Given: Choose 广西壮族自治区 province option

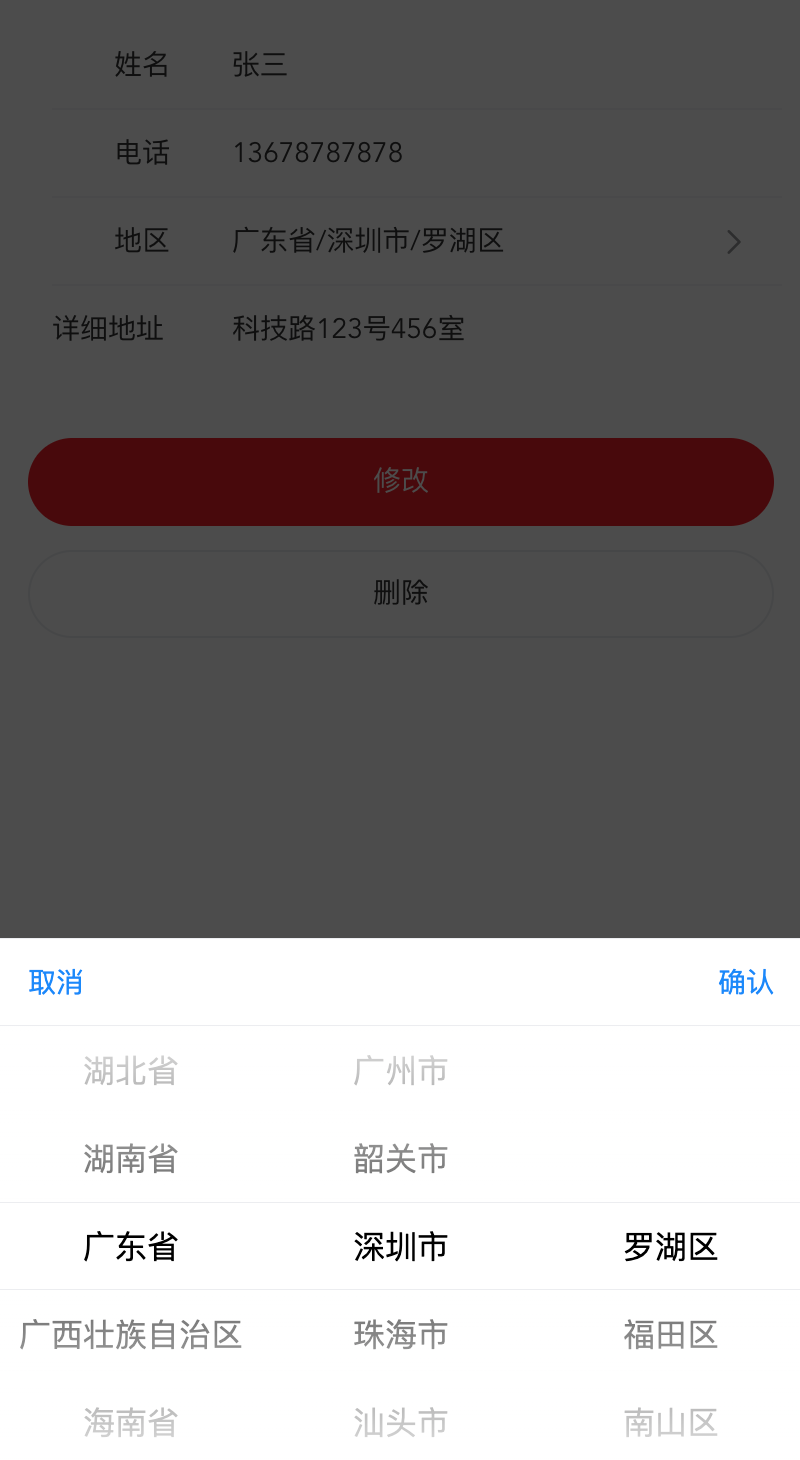Looking at the screenshot, I should click(x=131, y=1335).
